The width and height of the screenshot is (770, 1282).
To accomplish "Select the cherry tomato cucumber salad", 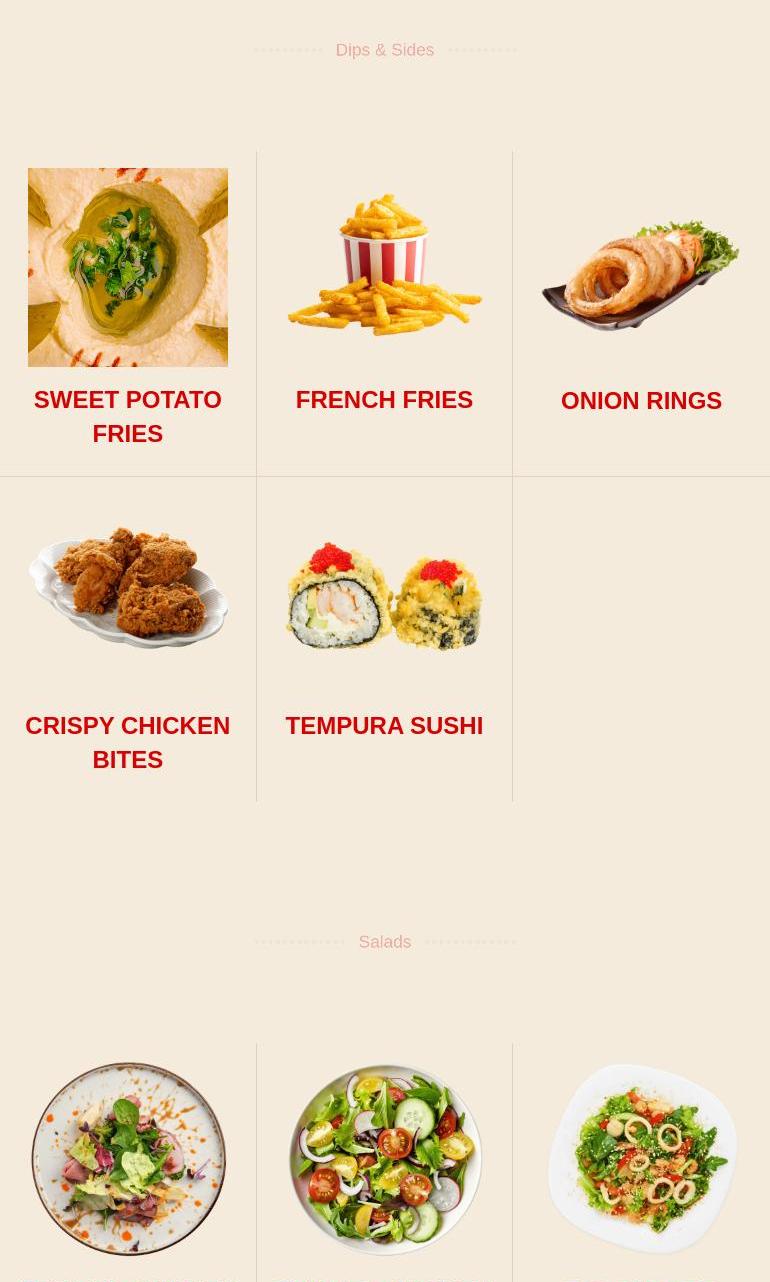I will coord(384,1162).
